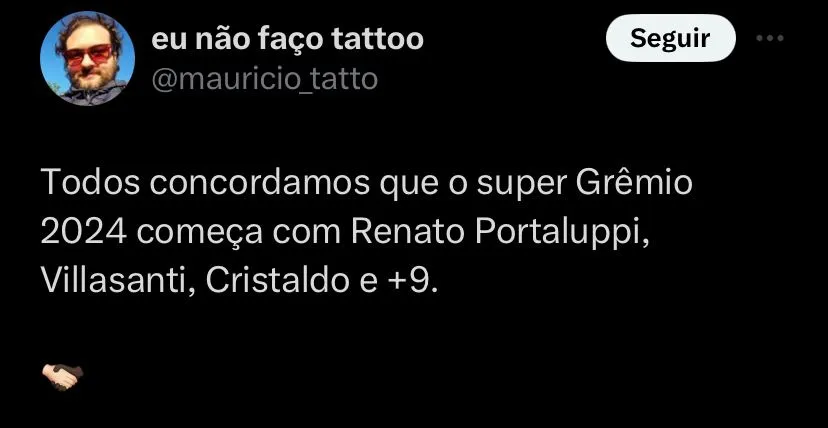Screen dimensions: 828x428
Task: Follow the account with the Seguir button
Action: 670,40
